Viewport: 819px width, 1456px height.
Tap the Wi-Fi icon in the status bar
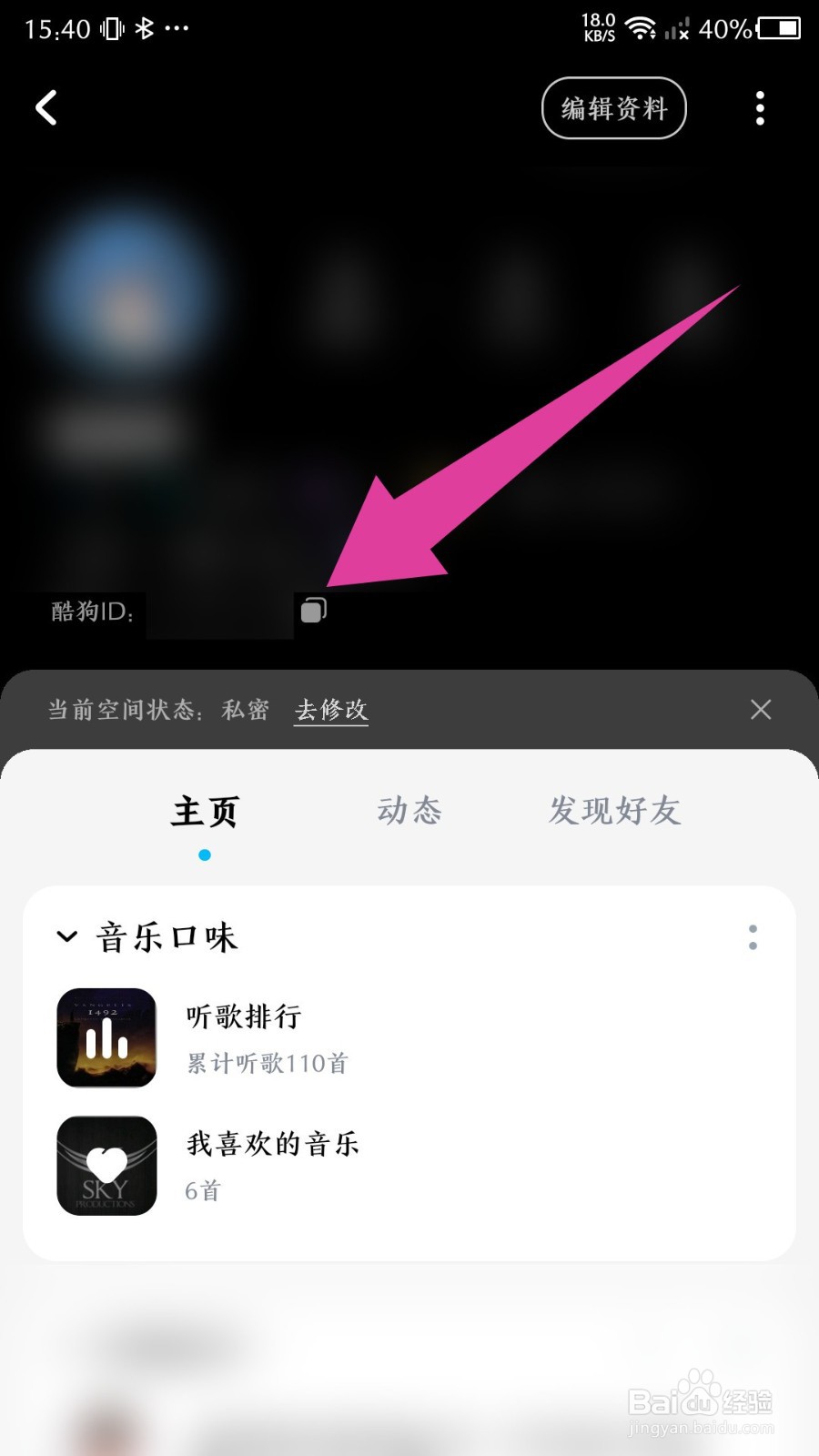[642, 27]
